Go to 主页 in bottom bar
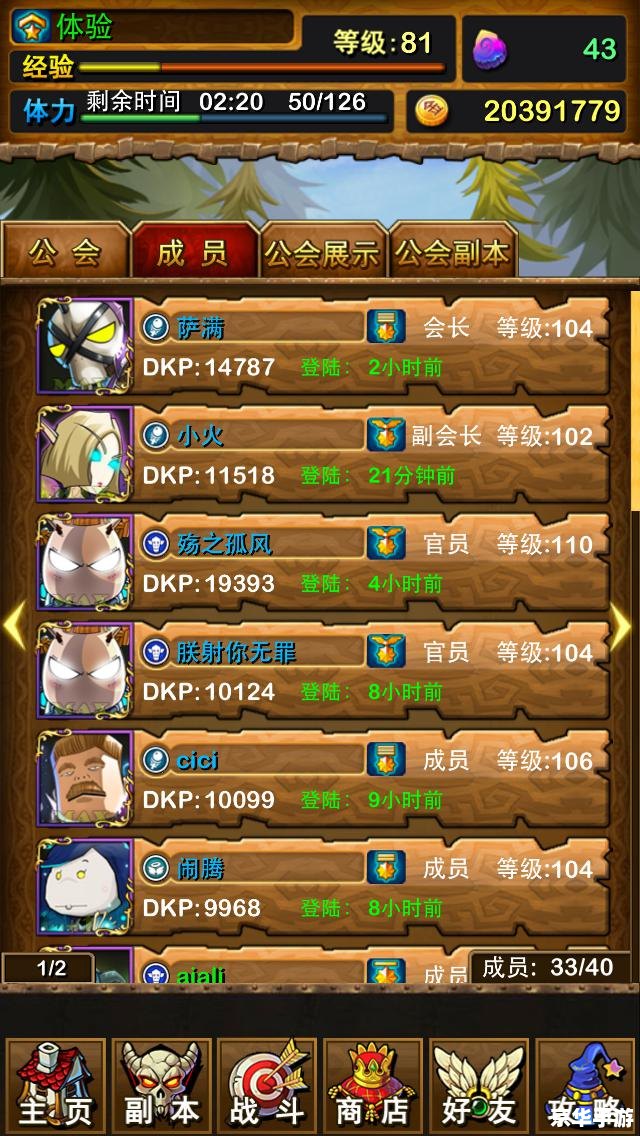The image size is (640, 1136). click(55, 1085)
